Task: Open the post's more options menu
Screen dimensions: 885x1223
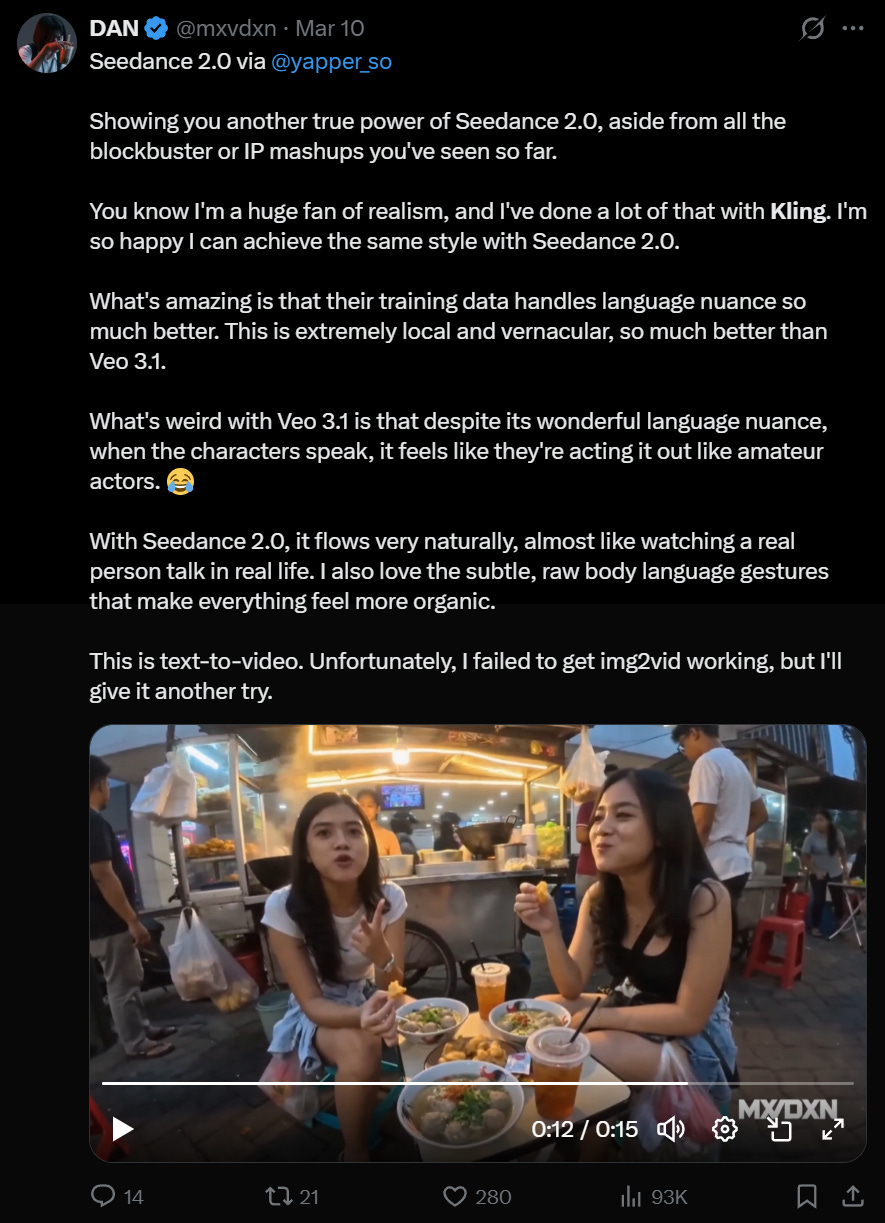Action: [x=853, y=29]
